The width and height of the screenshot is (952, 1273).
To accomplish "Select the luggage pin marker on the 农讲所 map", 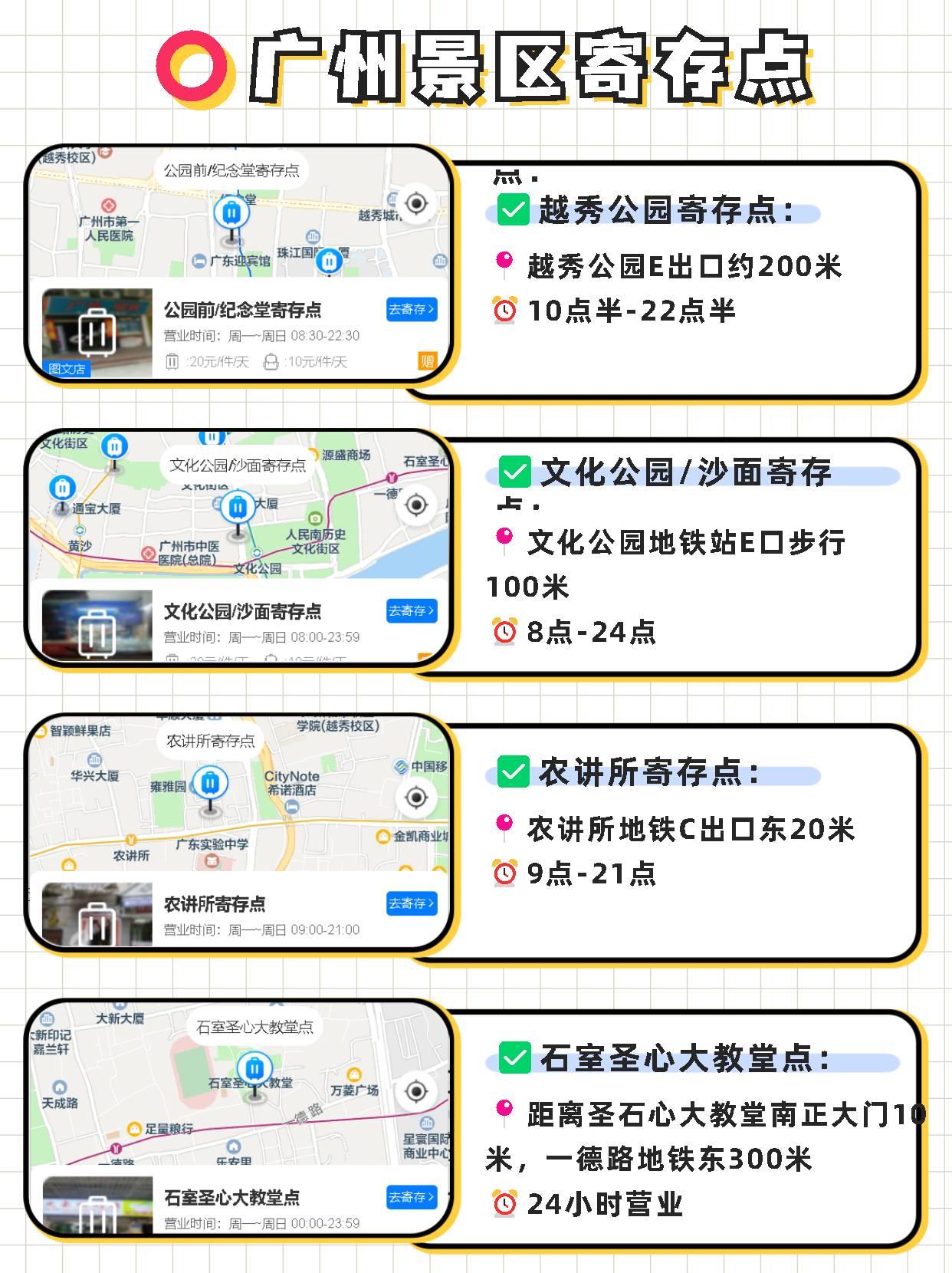I will [209, 781].
